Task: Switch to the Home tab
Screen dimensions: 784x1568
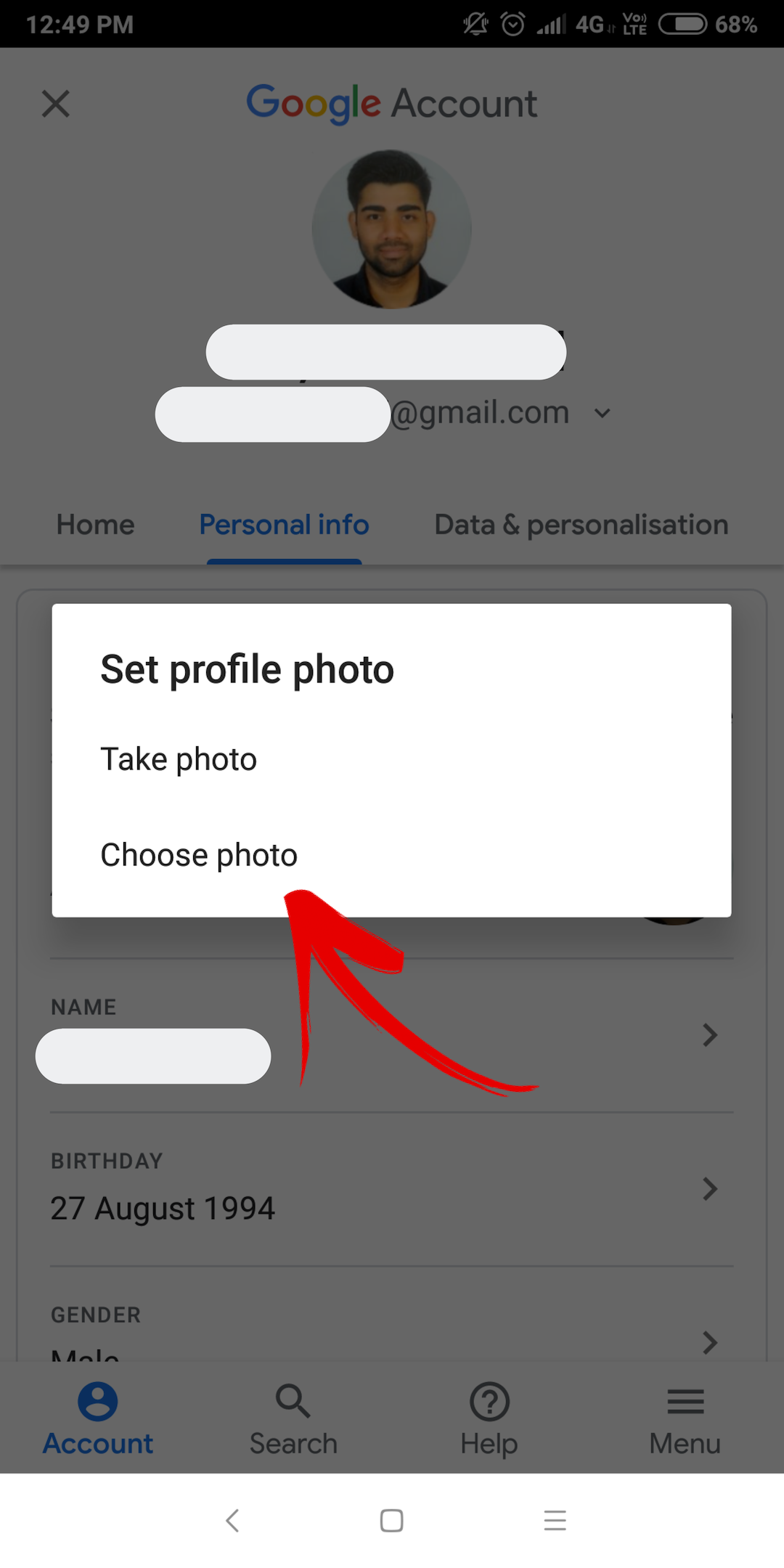Action: pyautogui.click(x=96, y=525)
